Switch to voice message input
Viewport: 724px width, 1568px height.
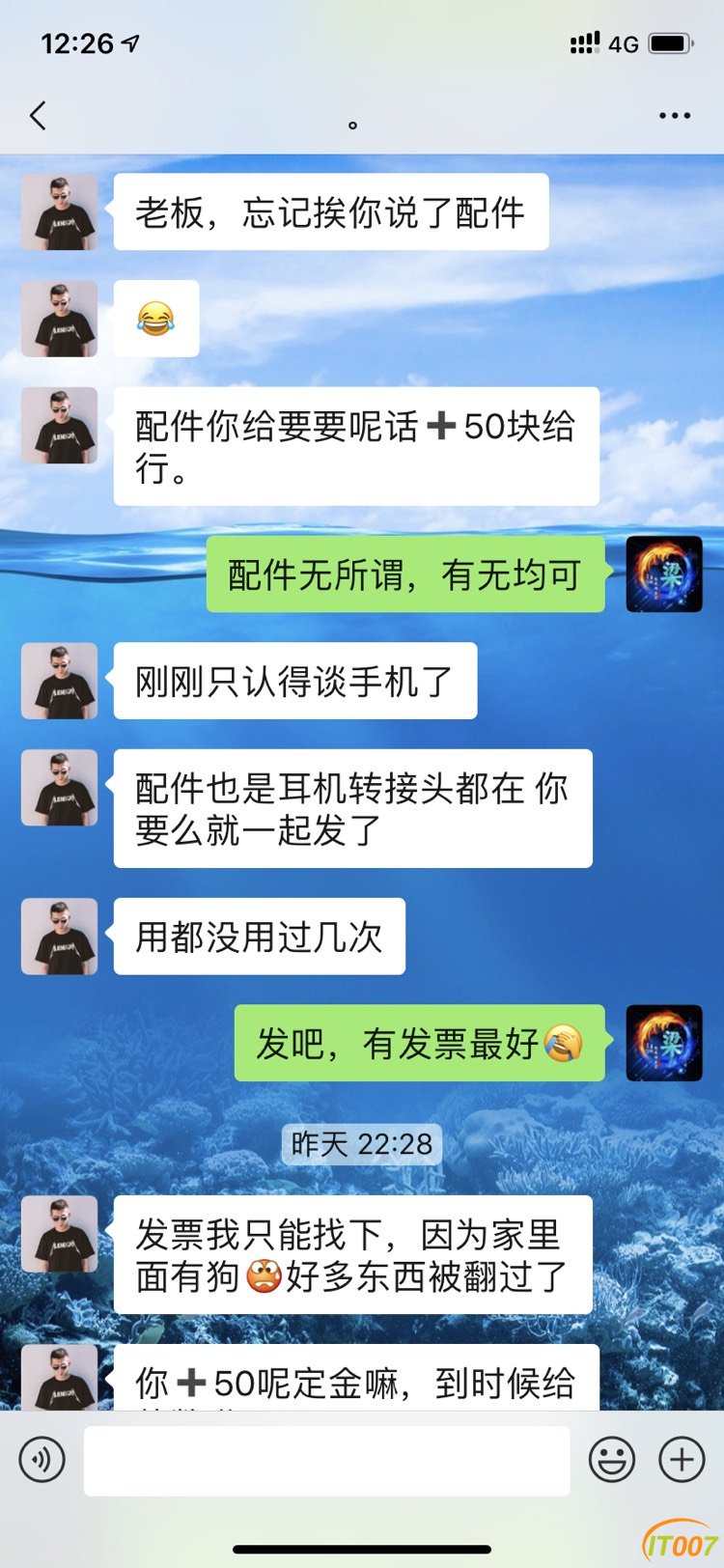(42, 1459)
